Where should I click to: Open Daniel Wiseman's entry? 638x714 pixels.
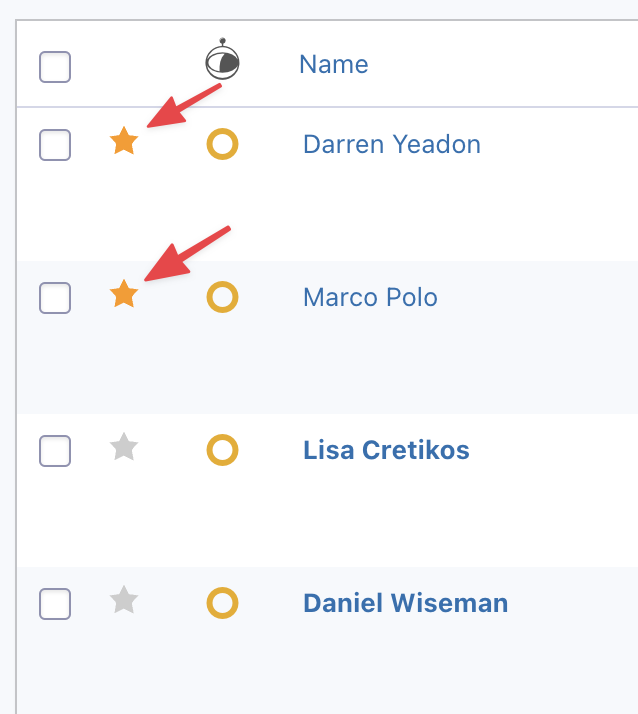(405, 604)
